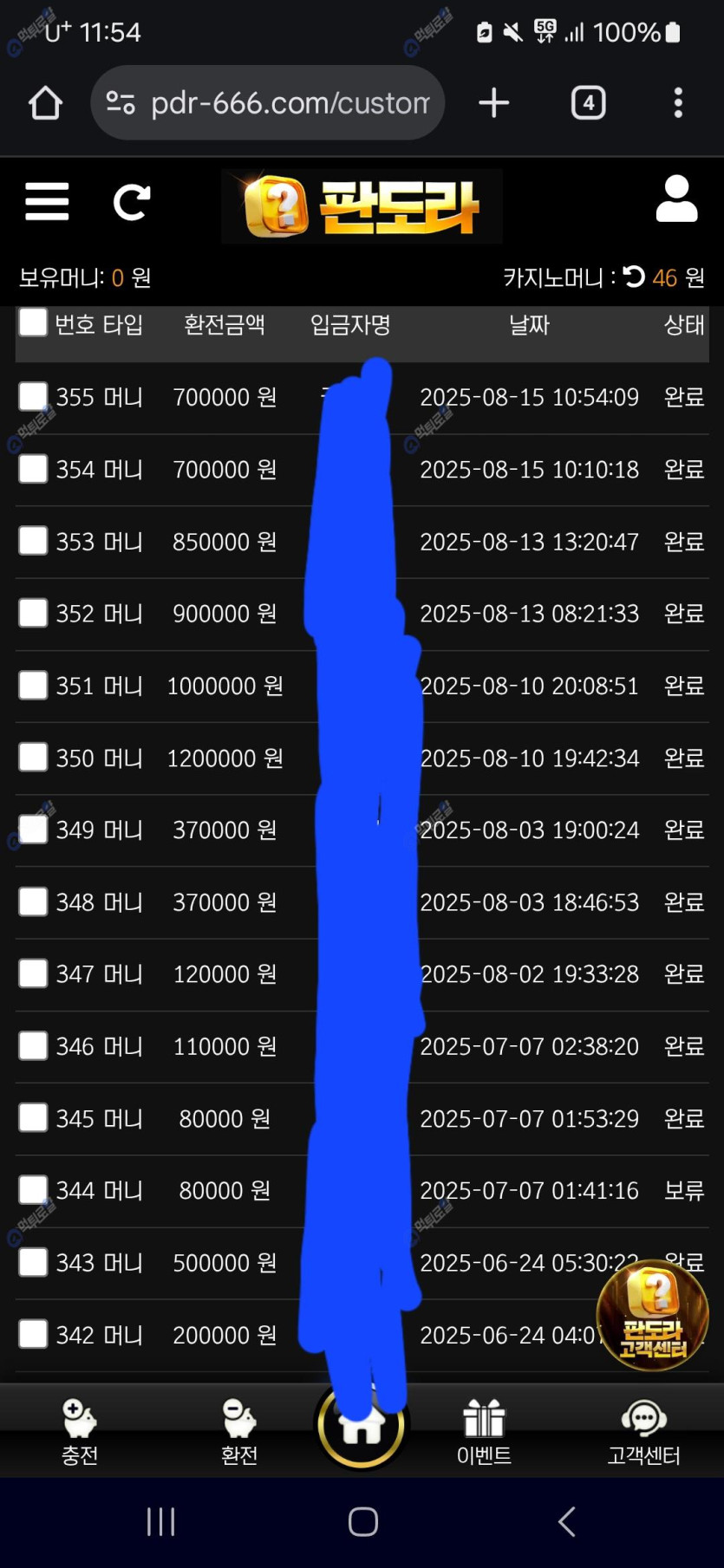724x1568 pixels.
Task: Tap the page refresh icon
Action: coord(132,202)
